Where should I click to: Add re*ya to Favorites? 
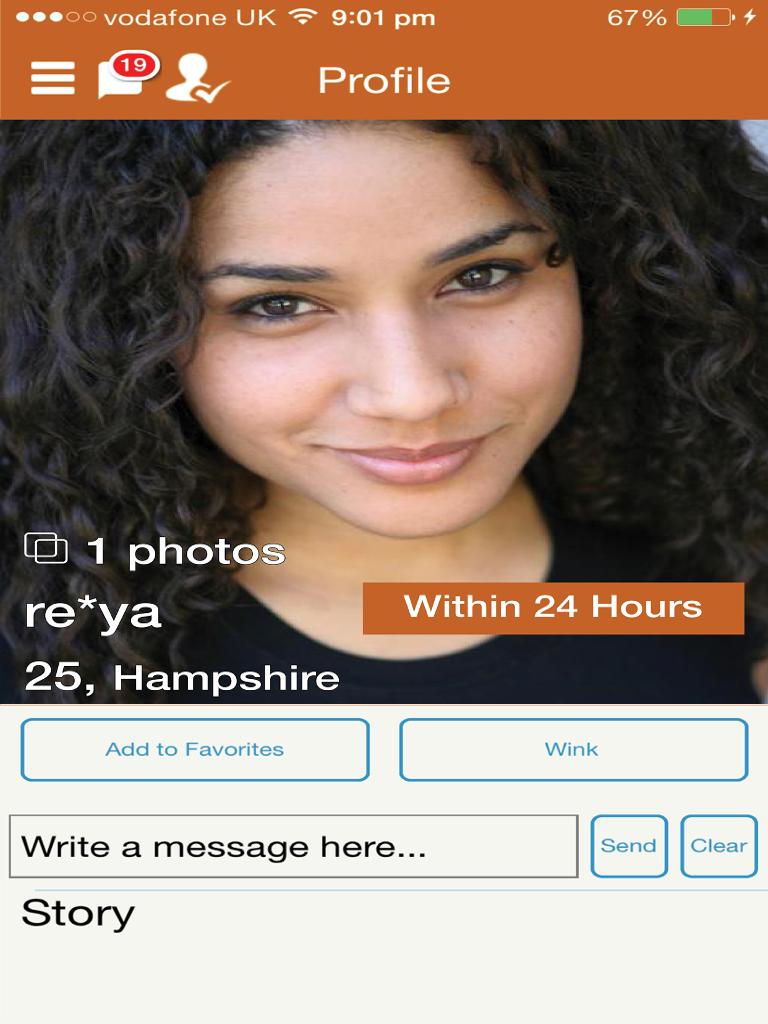[195, 749]
